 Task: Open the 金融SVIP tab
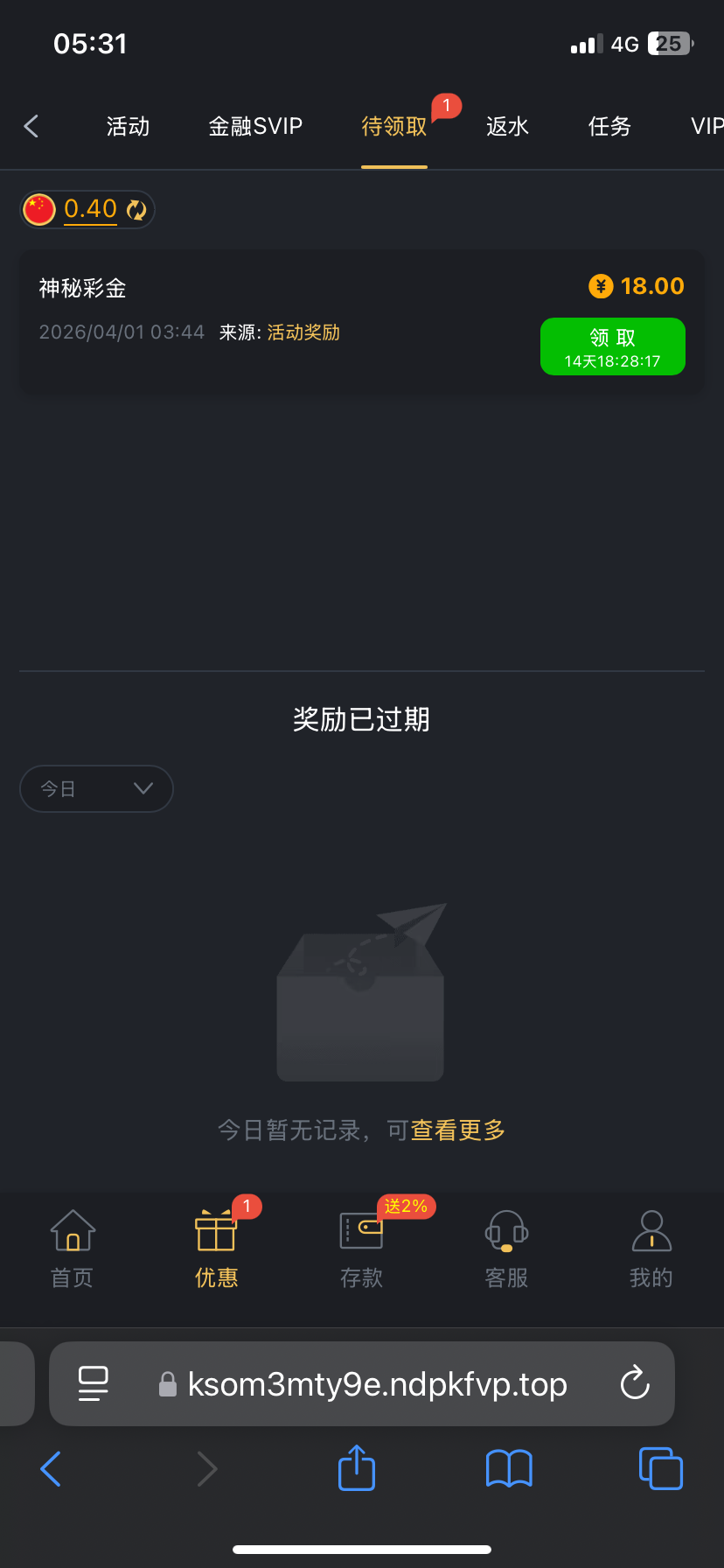coord(255,126)
